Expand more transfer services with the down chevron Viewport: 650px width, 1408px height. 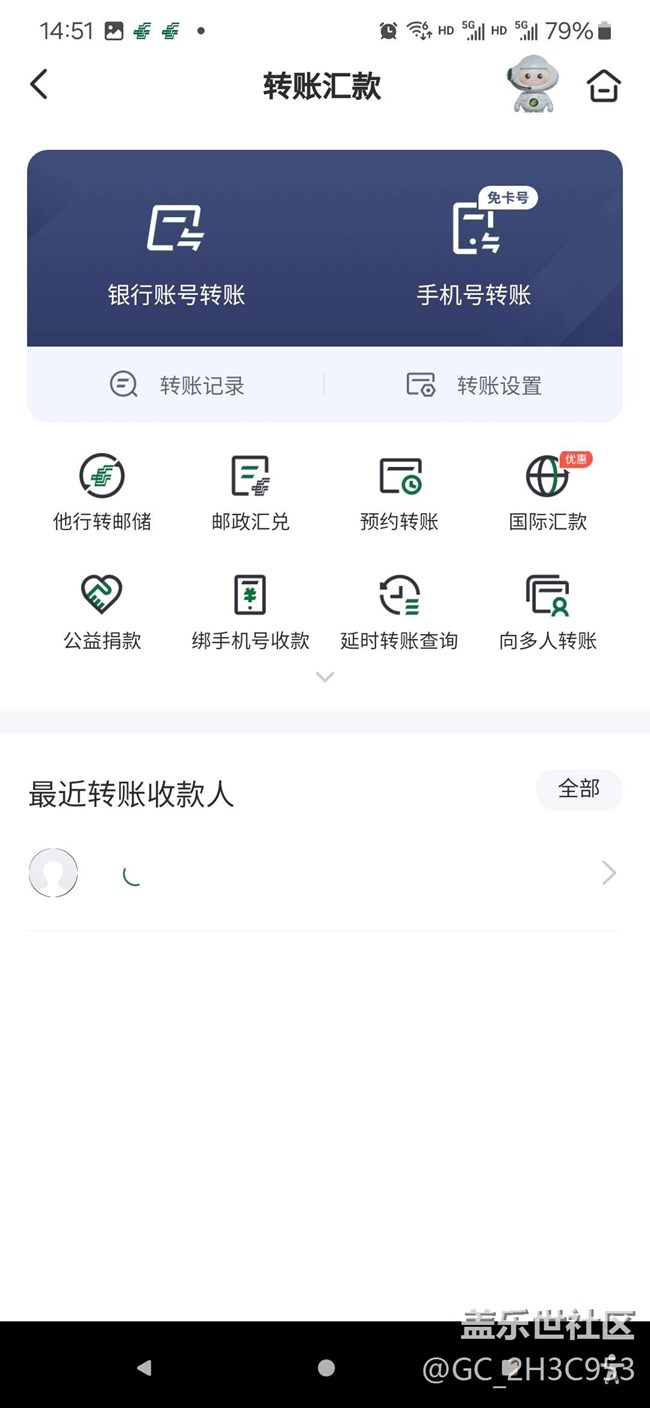tap(324, 677)
